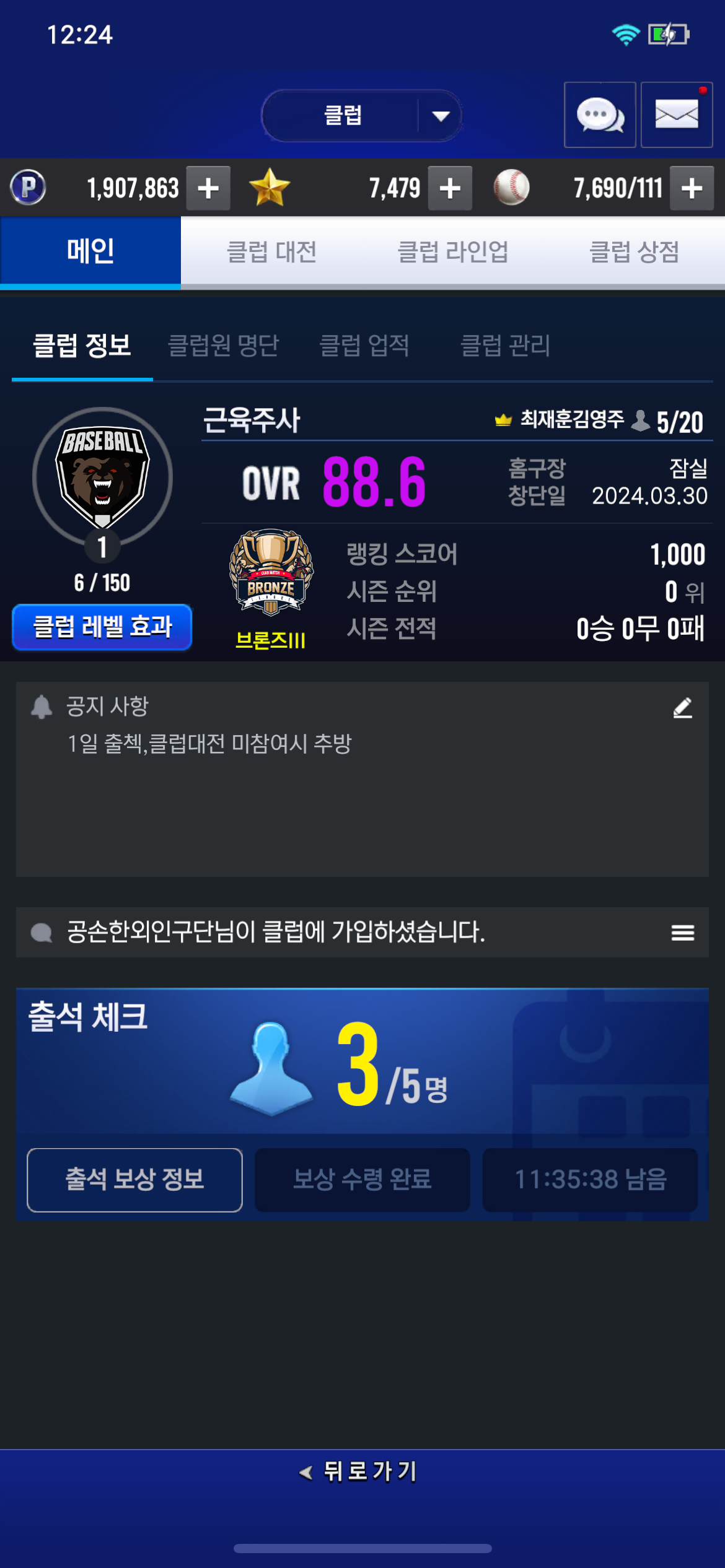
Task: Open the mailbox envelope icon
Action: point(676,115)
